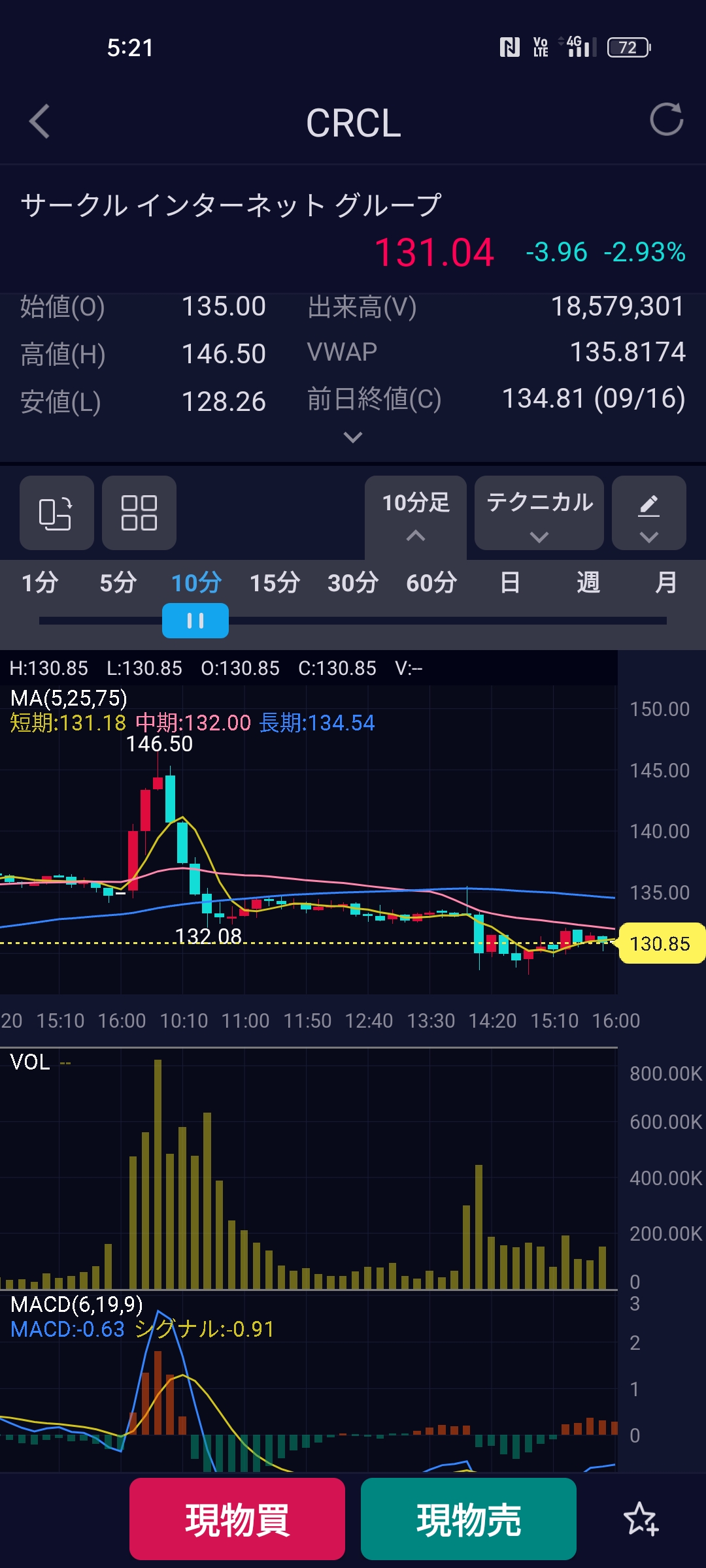The width and height of the screenshot is (706, 1568).
Task: Switch to the 1分 timeframe
Action: click(x=40, y=583)
